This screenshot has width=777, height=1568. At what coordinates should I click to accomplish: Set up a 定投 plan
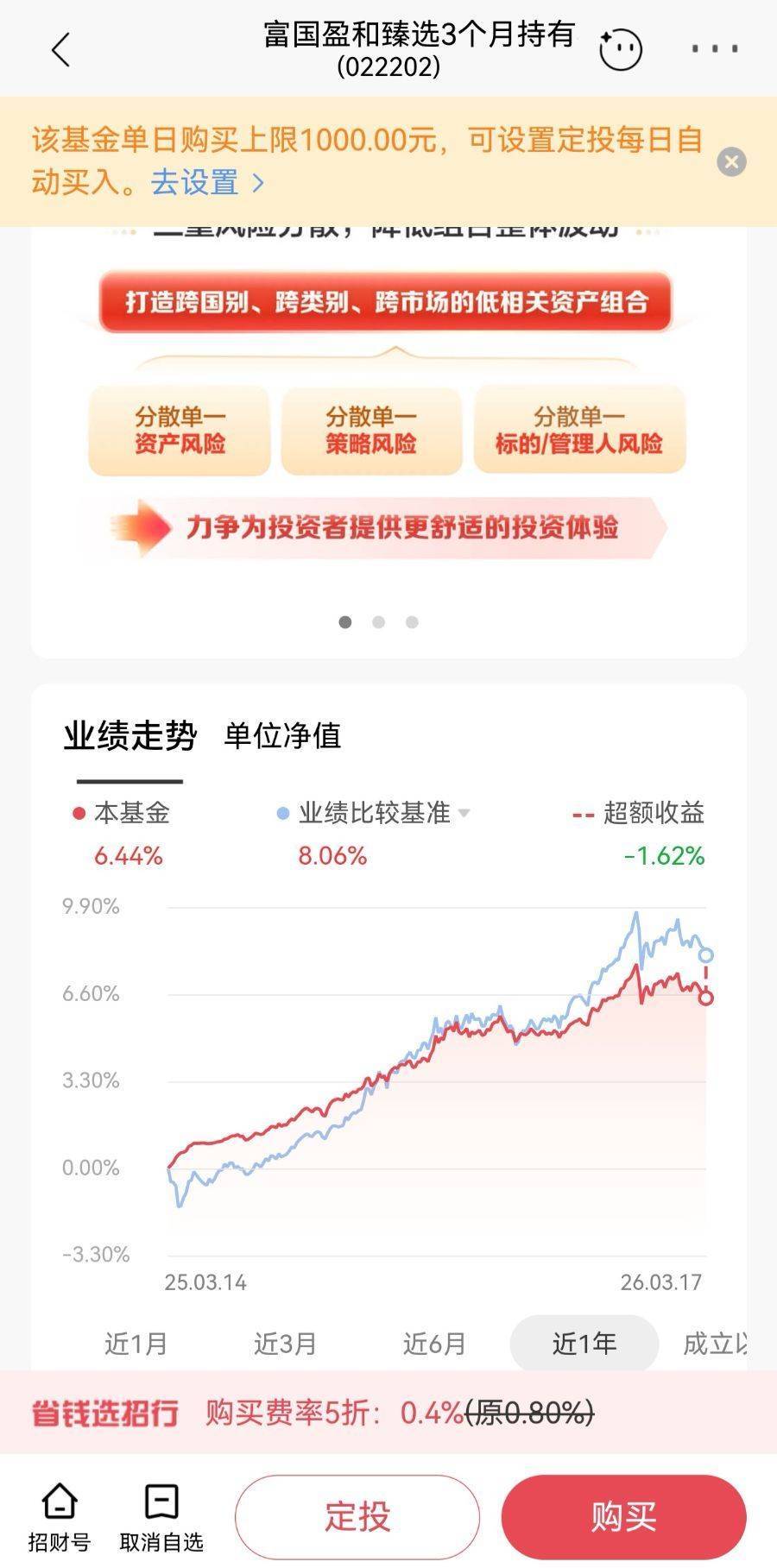click(x=357, y=1517)
